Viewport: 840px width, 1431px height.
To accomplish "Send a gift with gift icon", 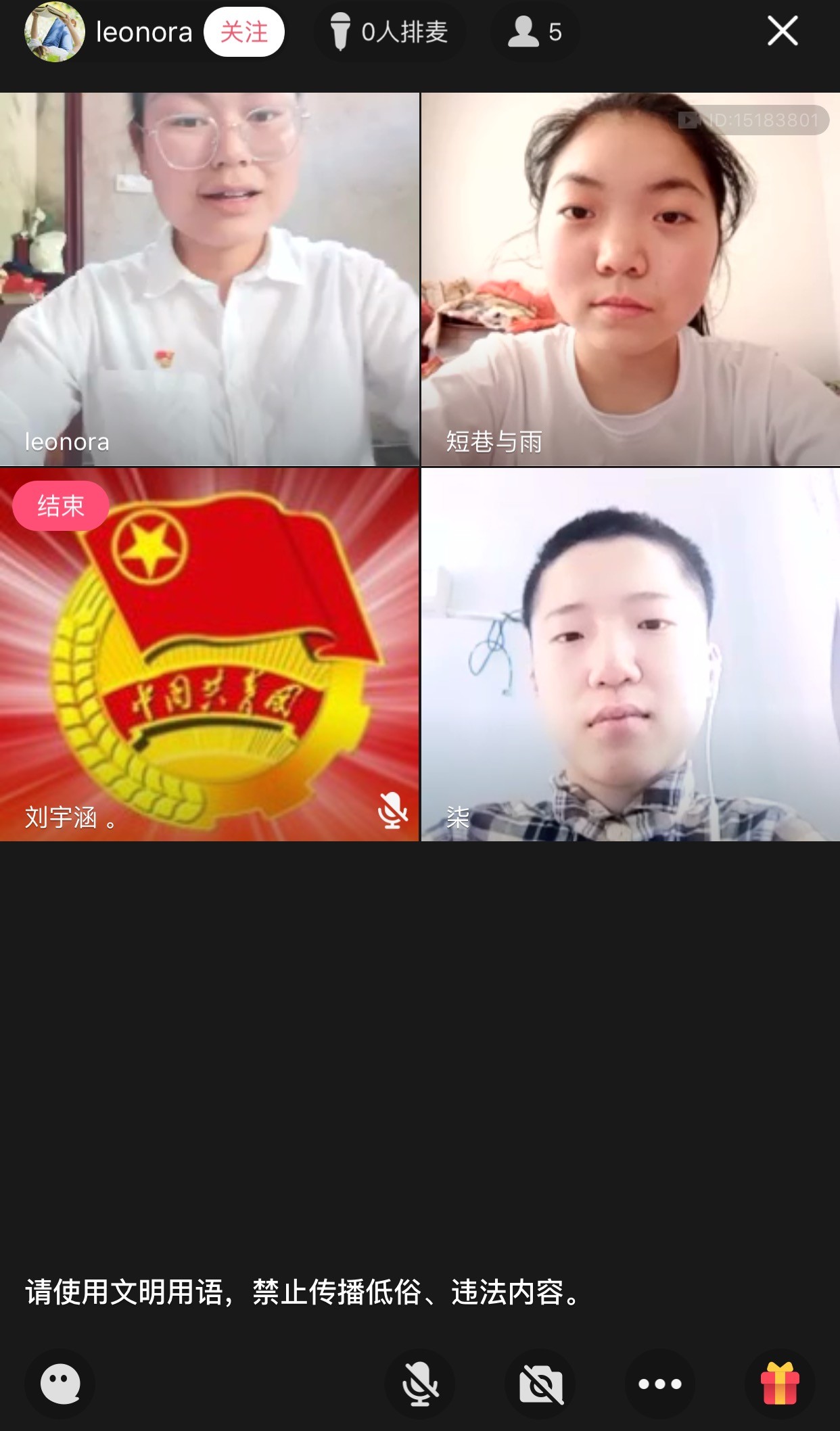I will pyautogui.click(x=780, y=1384).
